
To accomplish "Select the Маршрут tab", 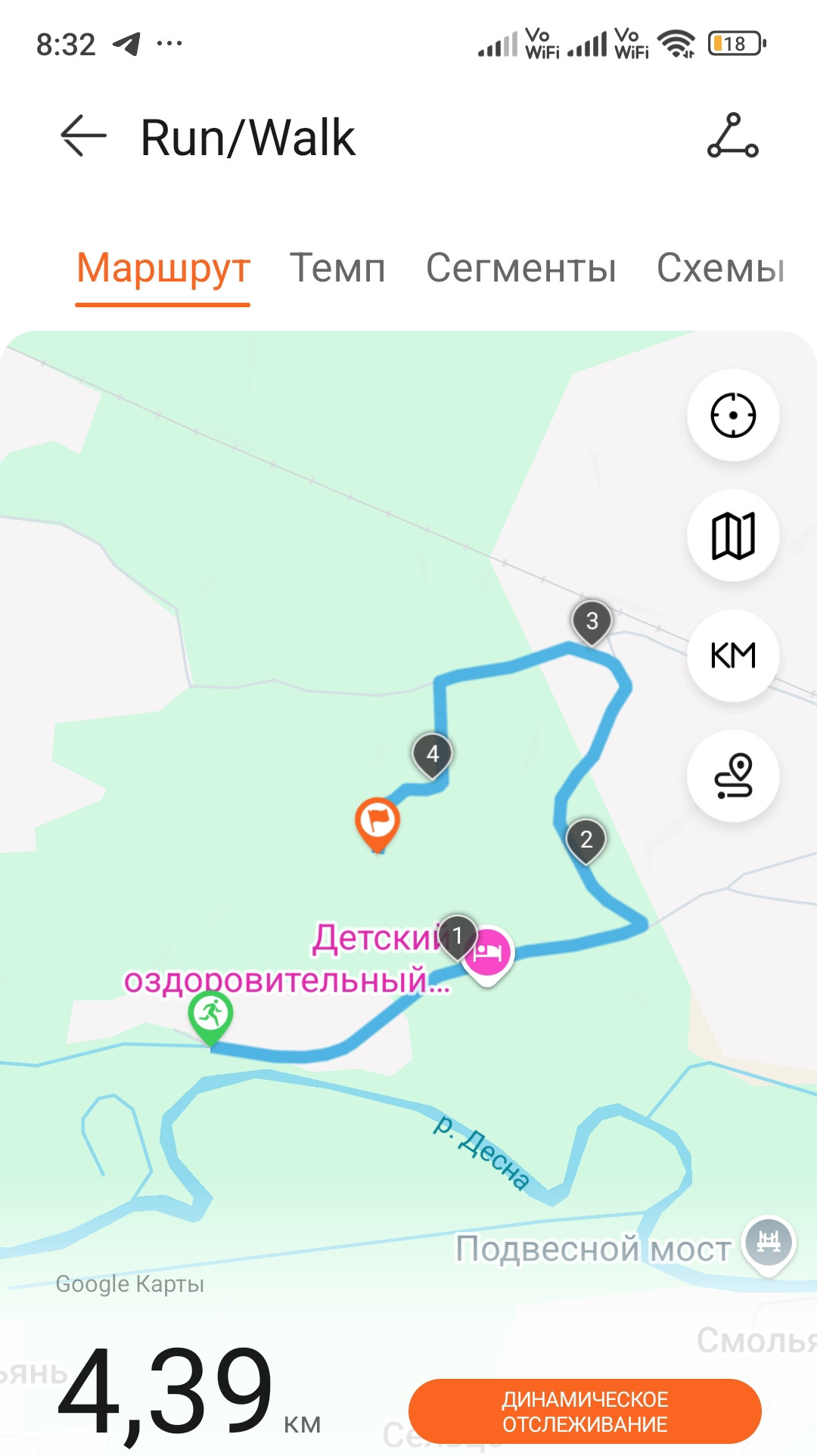I will coord(163,269).
